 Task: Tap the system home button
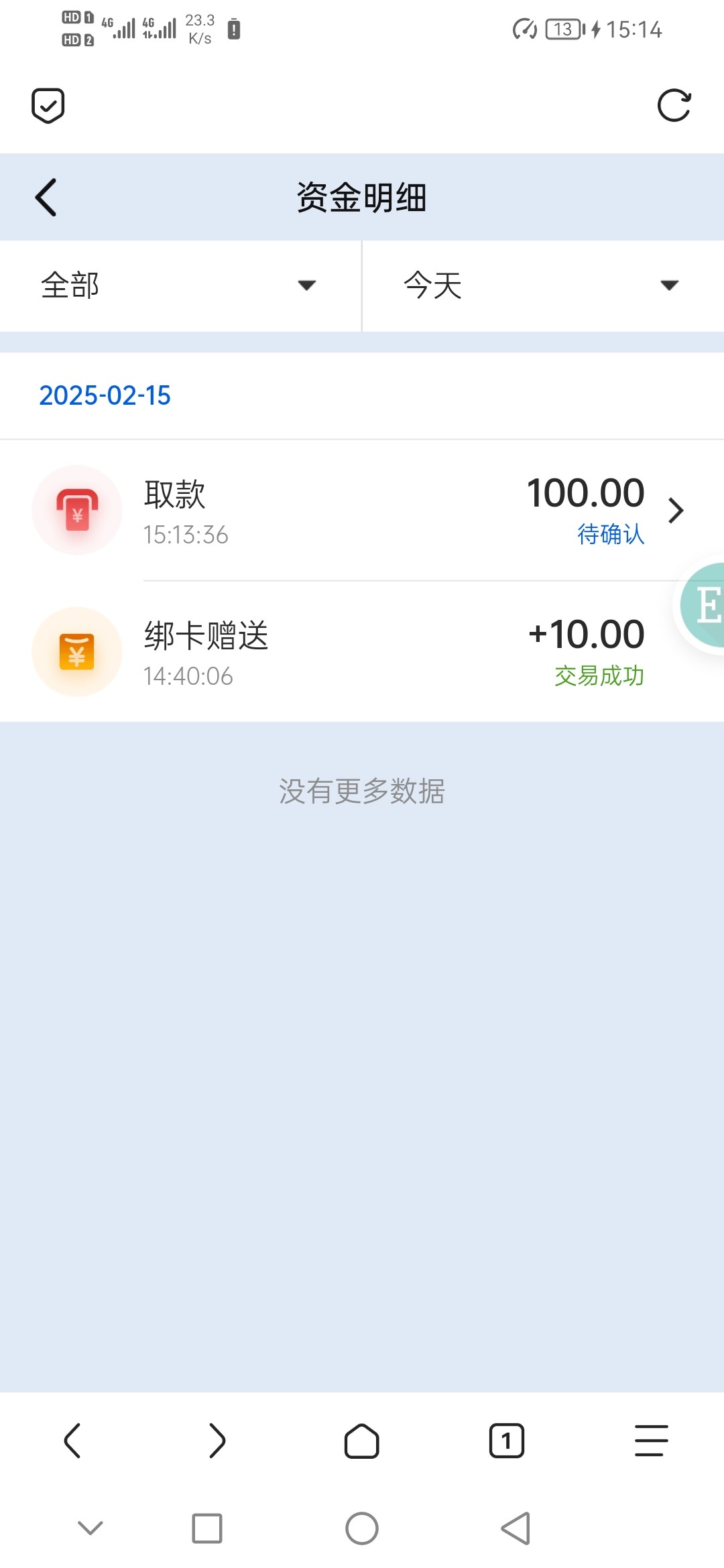point(362,1528)
